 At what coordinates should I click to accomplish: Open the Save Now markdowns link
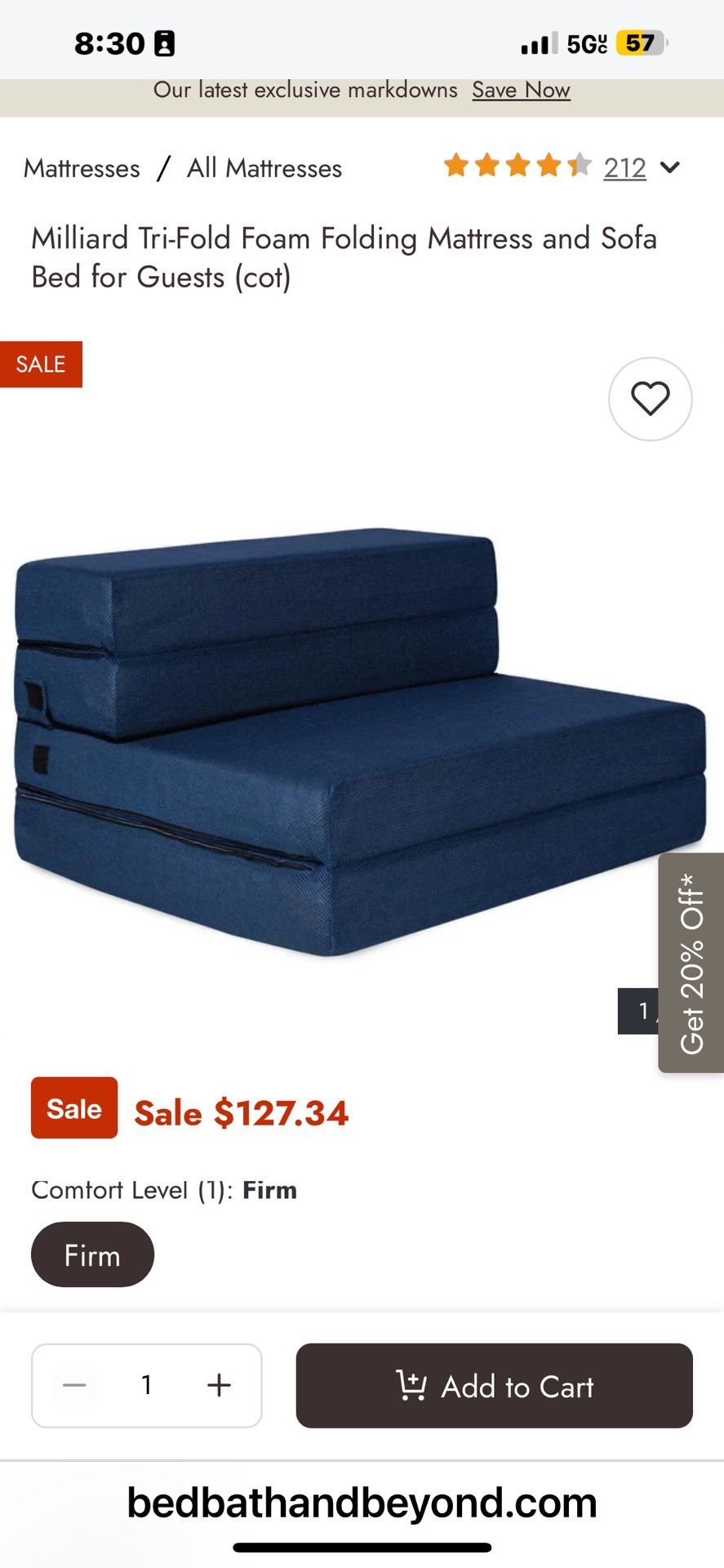[x=521, y=90]
